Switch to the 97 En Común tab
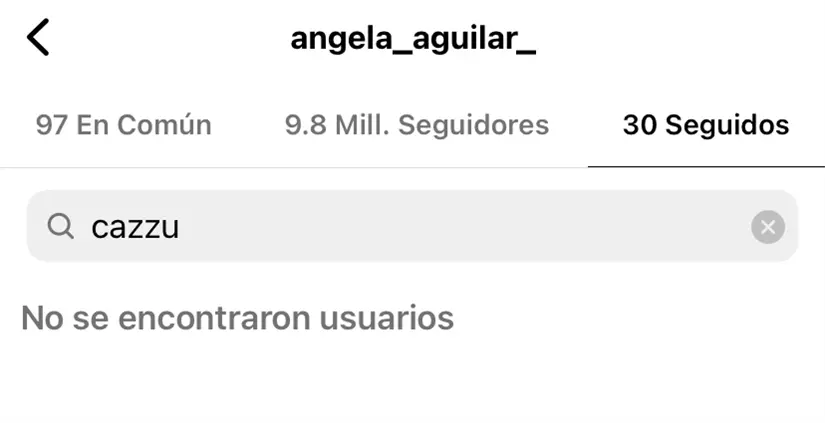825x423 pixels. coord(123,125)
